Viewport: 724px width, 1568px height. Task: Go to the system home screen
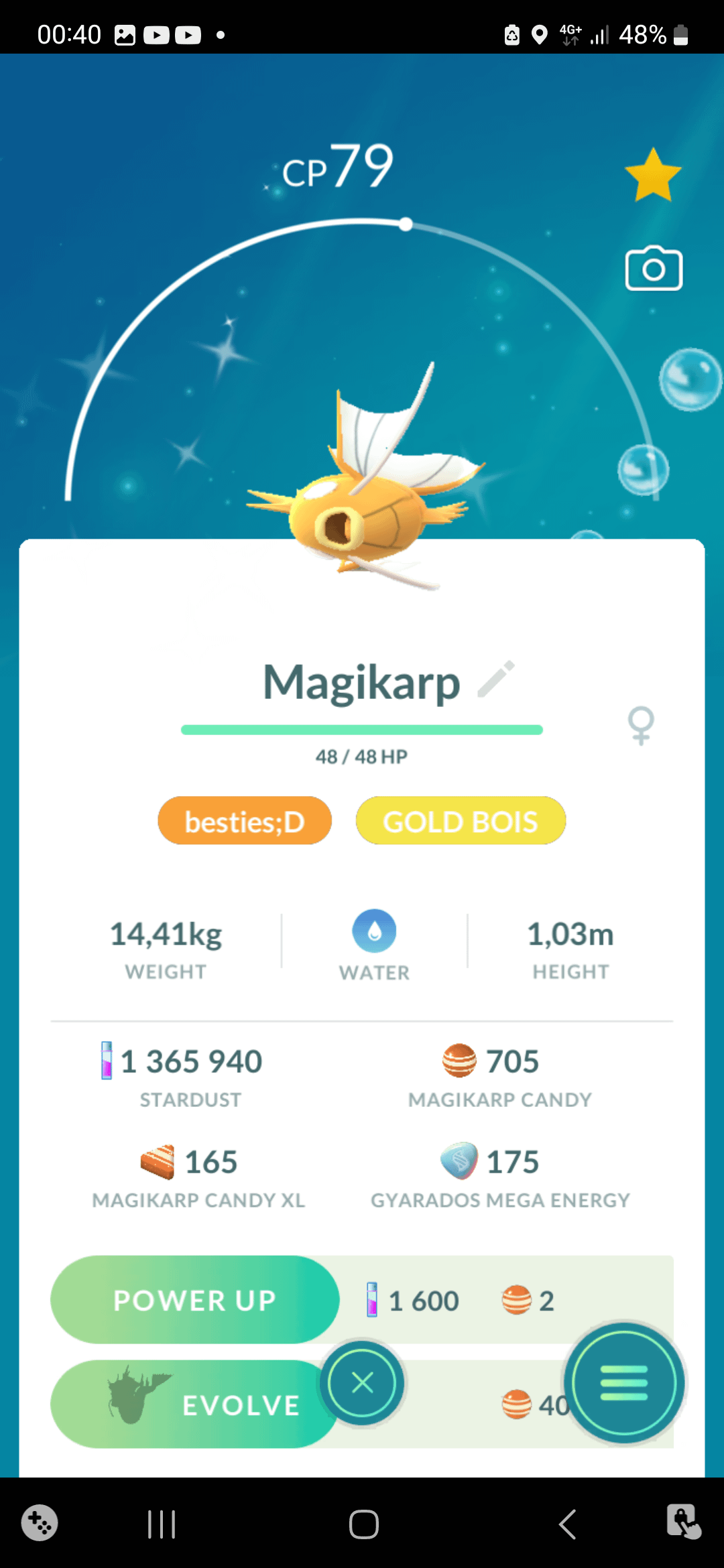pyautogui.click(x=363, y=1524)
